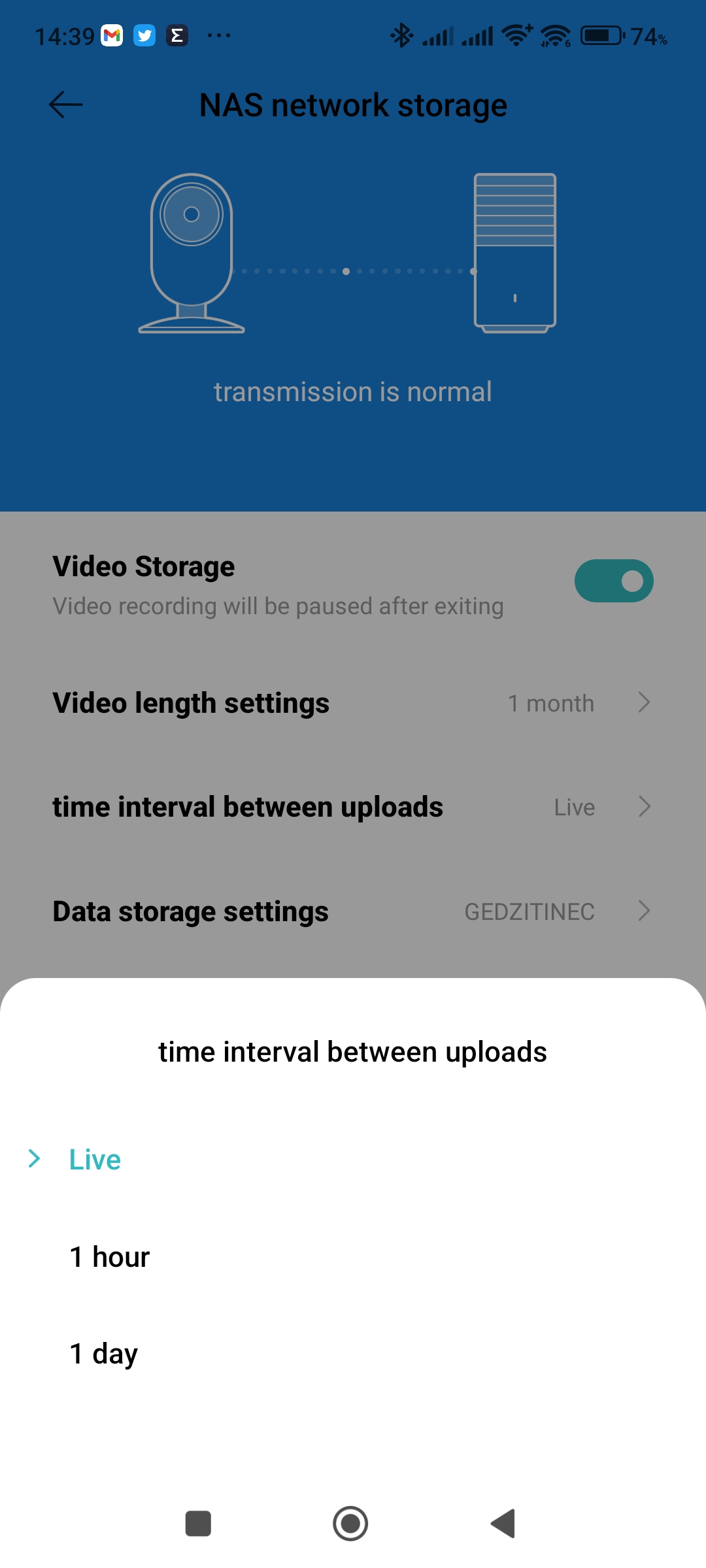Toggle the Video Storage switch
This screenshot has height=1568, width=706.
click(613, 581)
